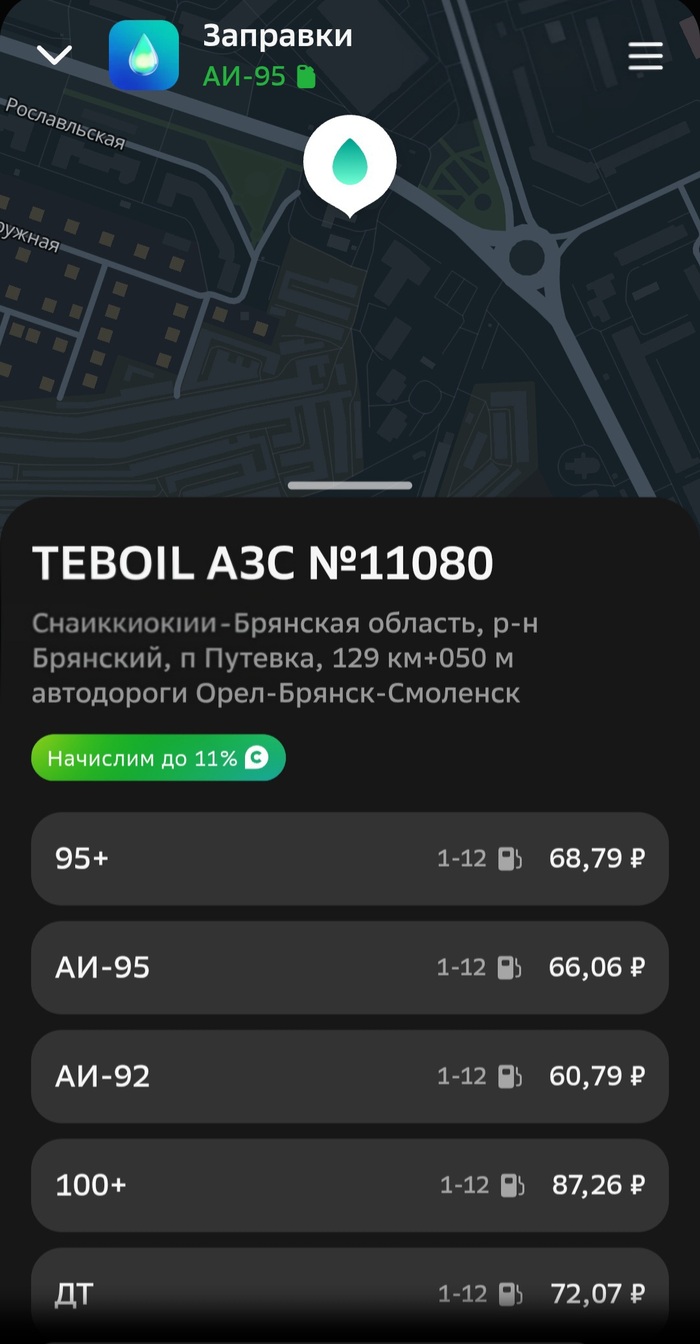
Task: Collapse the Заправки screen with the down chevron
Action: pos(54,55)
